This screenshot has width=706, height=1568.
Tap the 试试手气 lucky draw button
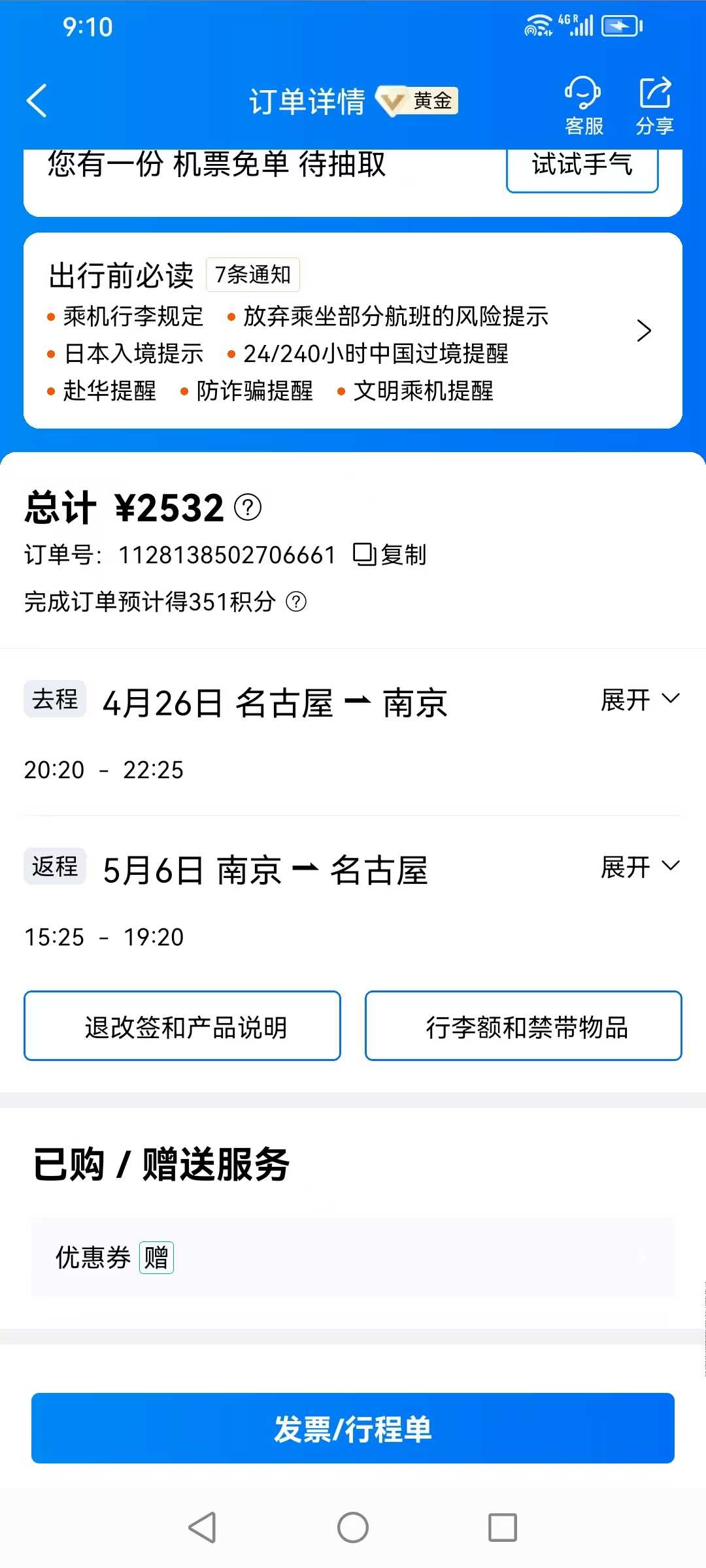[582, 166]
